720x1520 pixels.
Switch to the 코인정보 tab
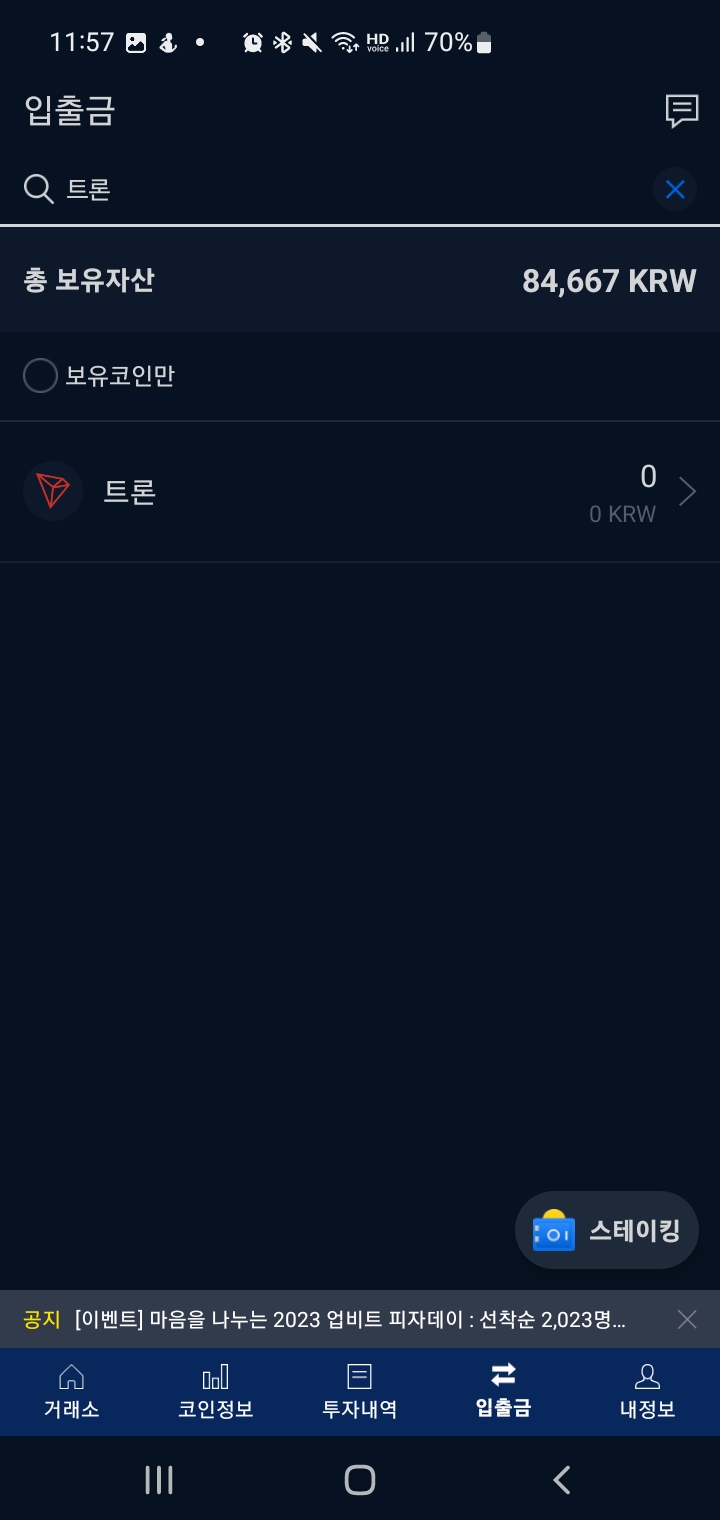click(216, 1392)
